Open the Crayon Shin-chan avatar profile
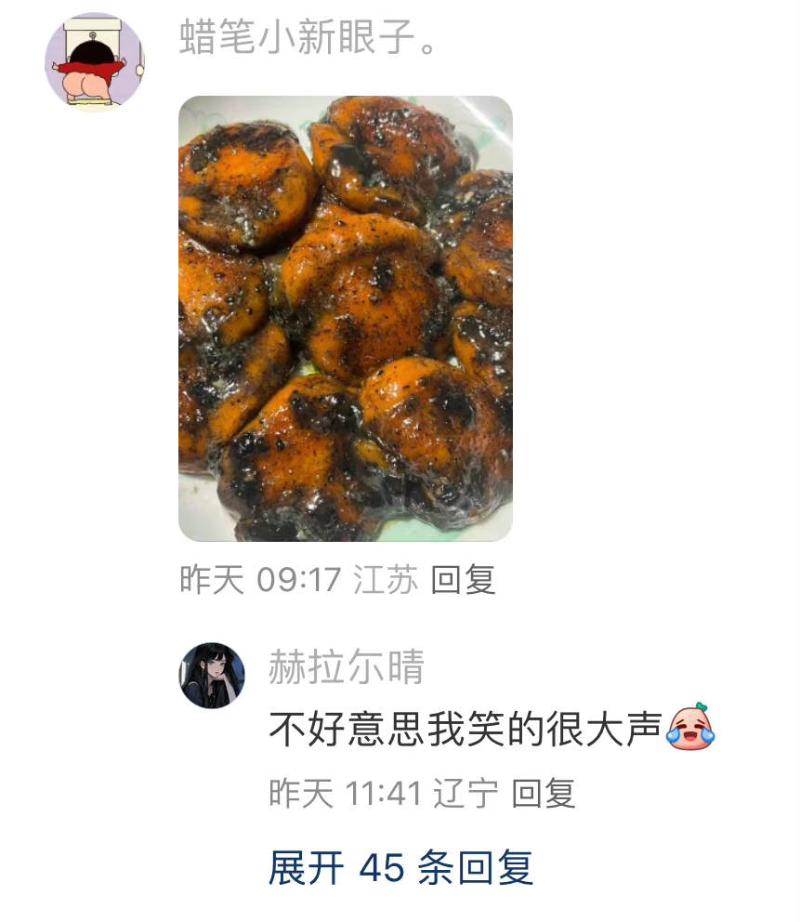800x922 pixels. 94,61
